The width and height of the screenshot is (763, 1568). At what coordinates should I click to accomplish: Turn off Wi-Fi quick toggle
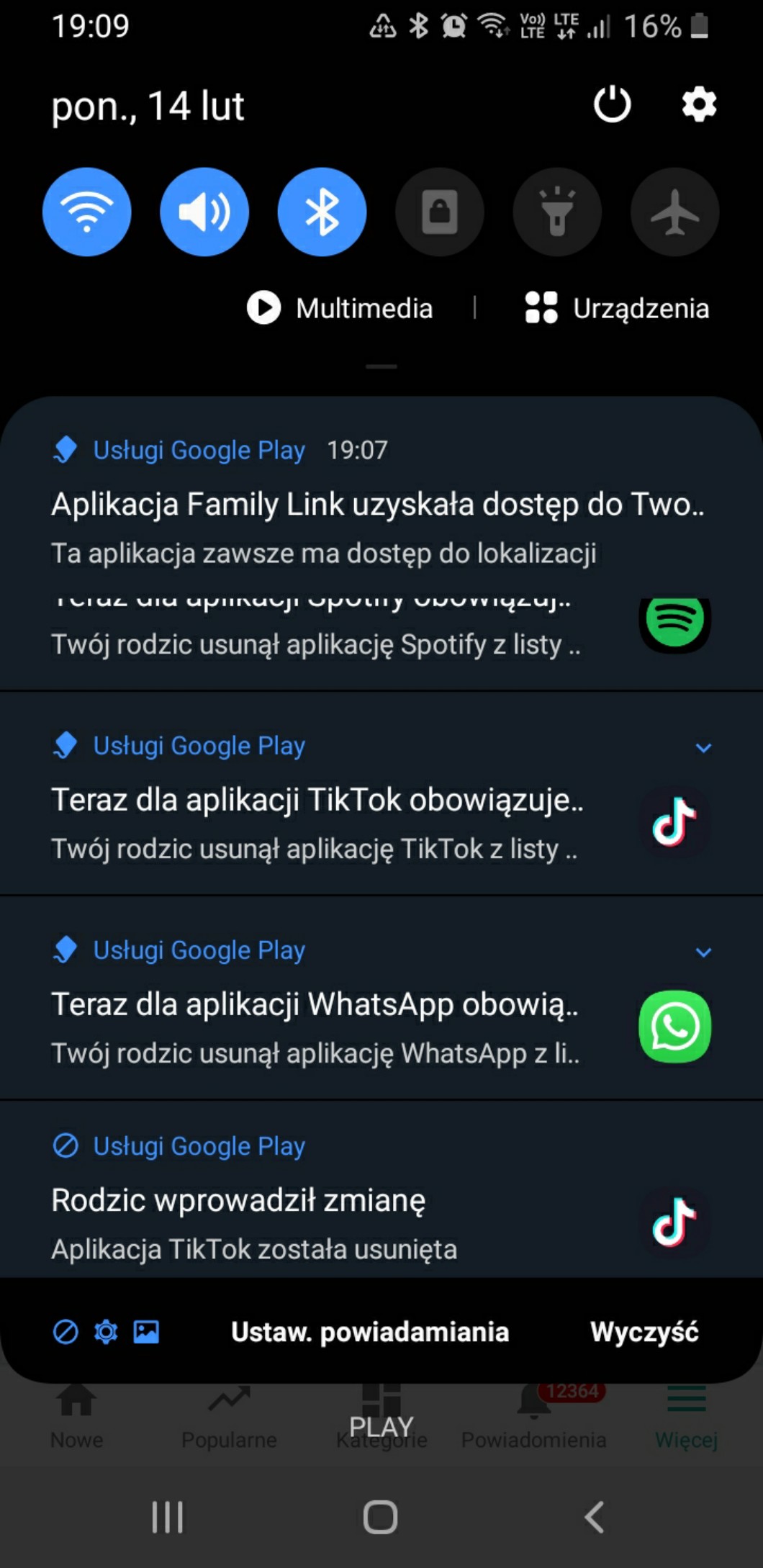tap(87, 212)
